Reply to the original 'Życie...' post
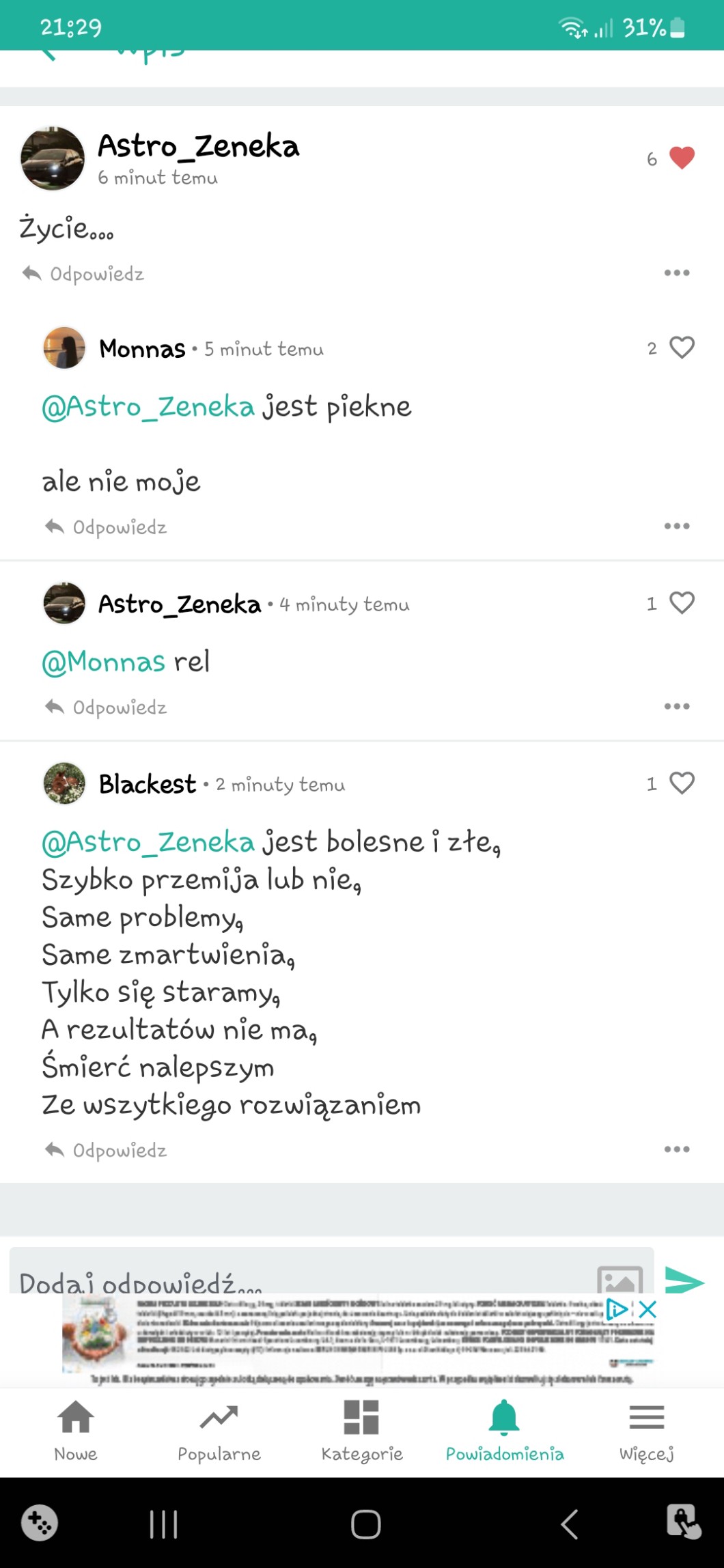The width and height of the screenshot is (724, 1568). pos(83,274)
